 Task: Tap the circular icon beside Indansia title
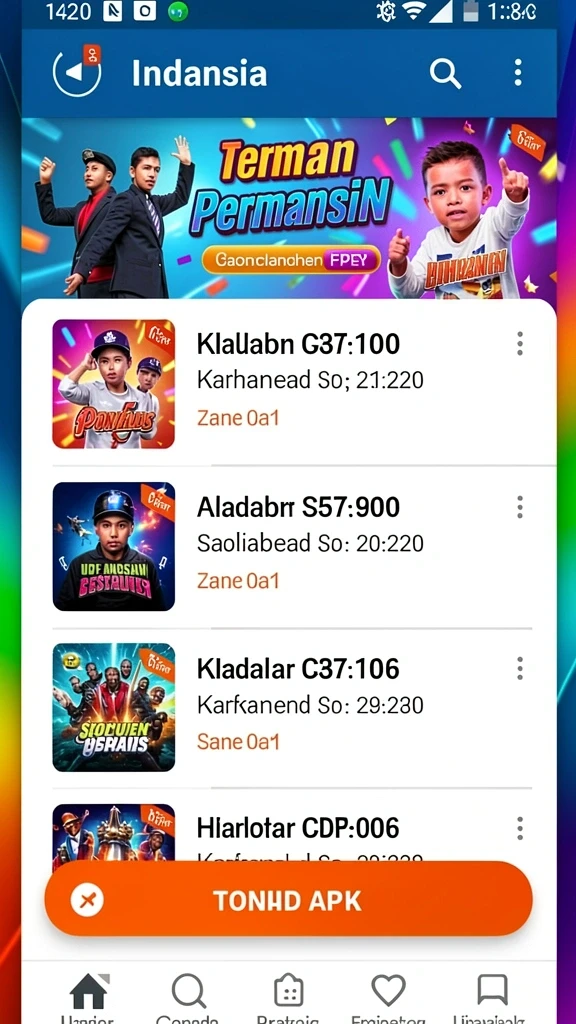tap(77, 72)
